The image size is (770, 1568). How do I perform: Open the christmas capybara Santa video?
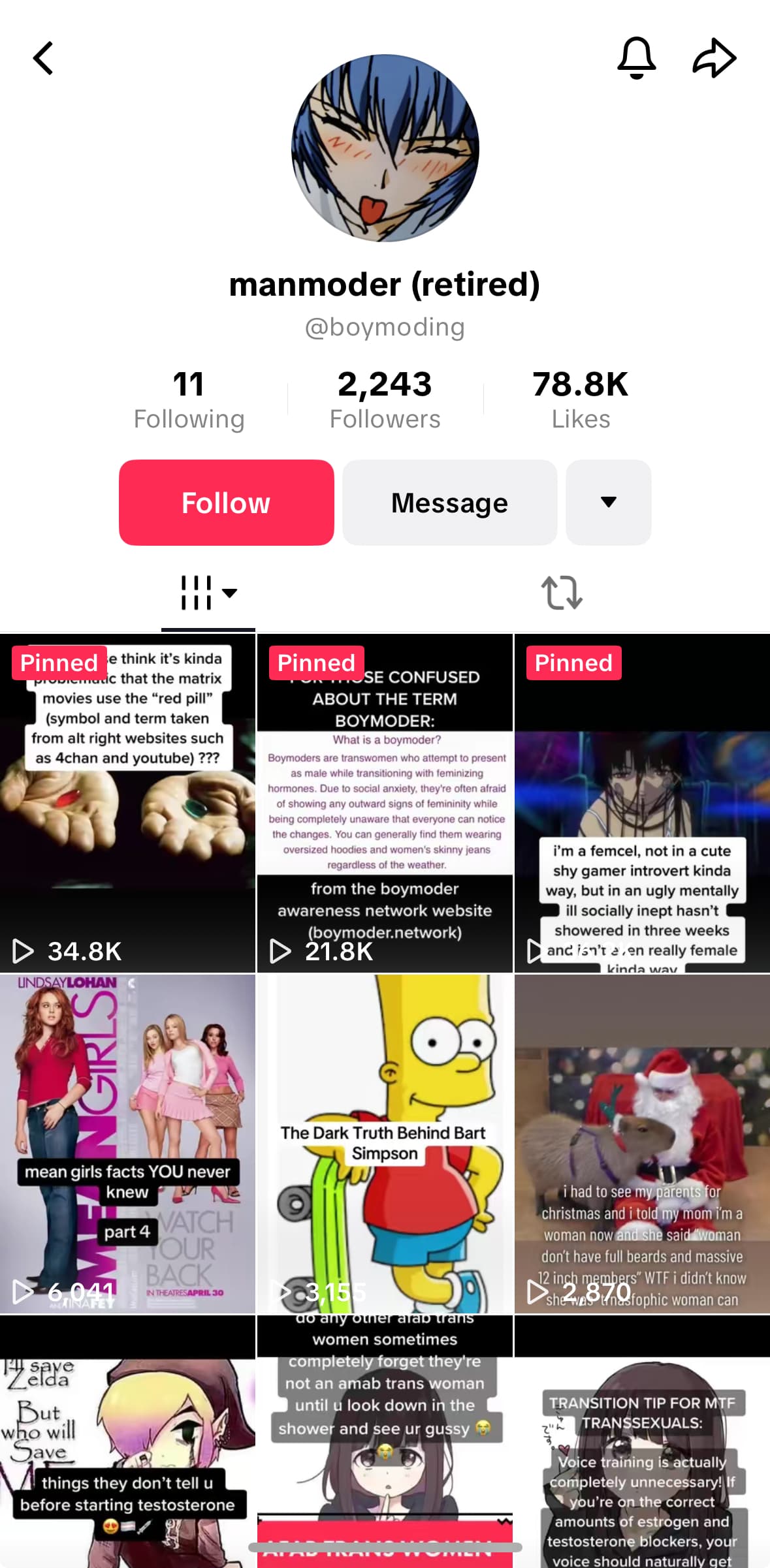(642, 1144)
